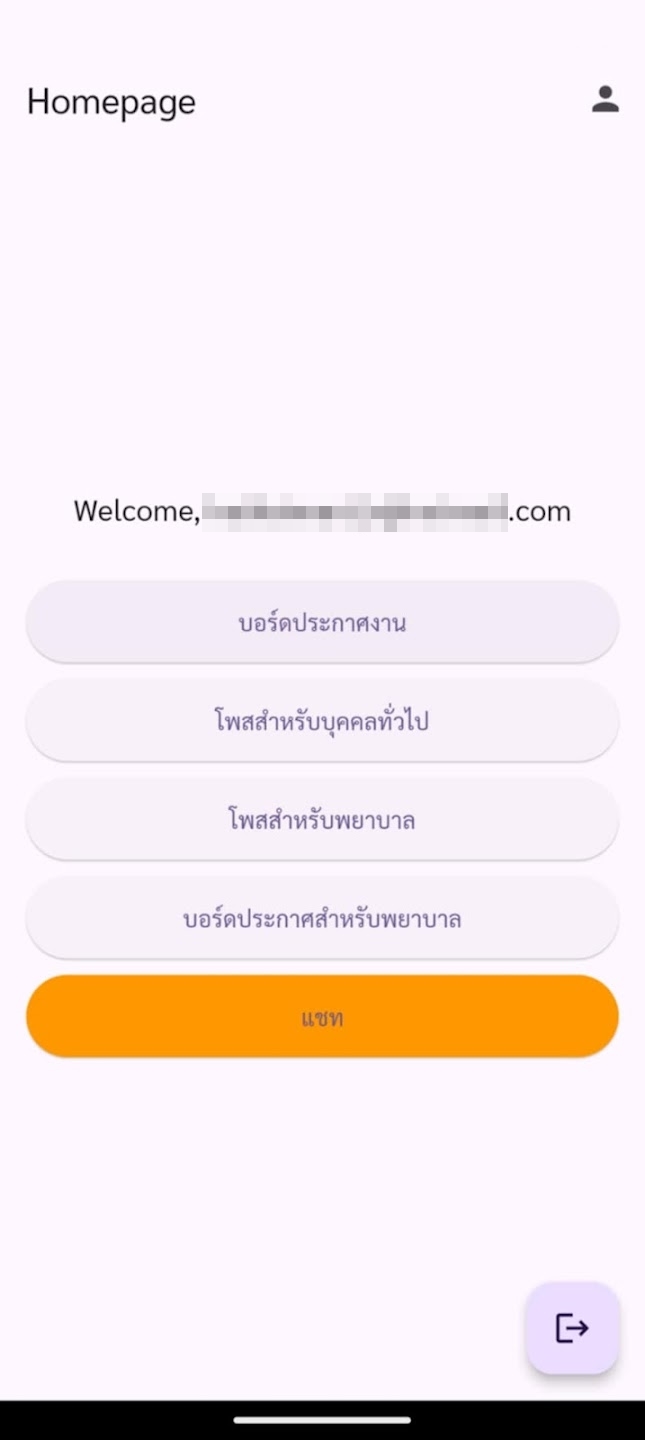This screenshot has width=645, height=1440.
Task: Open บอร์ดประกาศสำหรับพยาบาล board
Action: coord(322,918)
